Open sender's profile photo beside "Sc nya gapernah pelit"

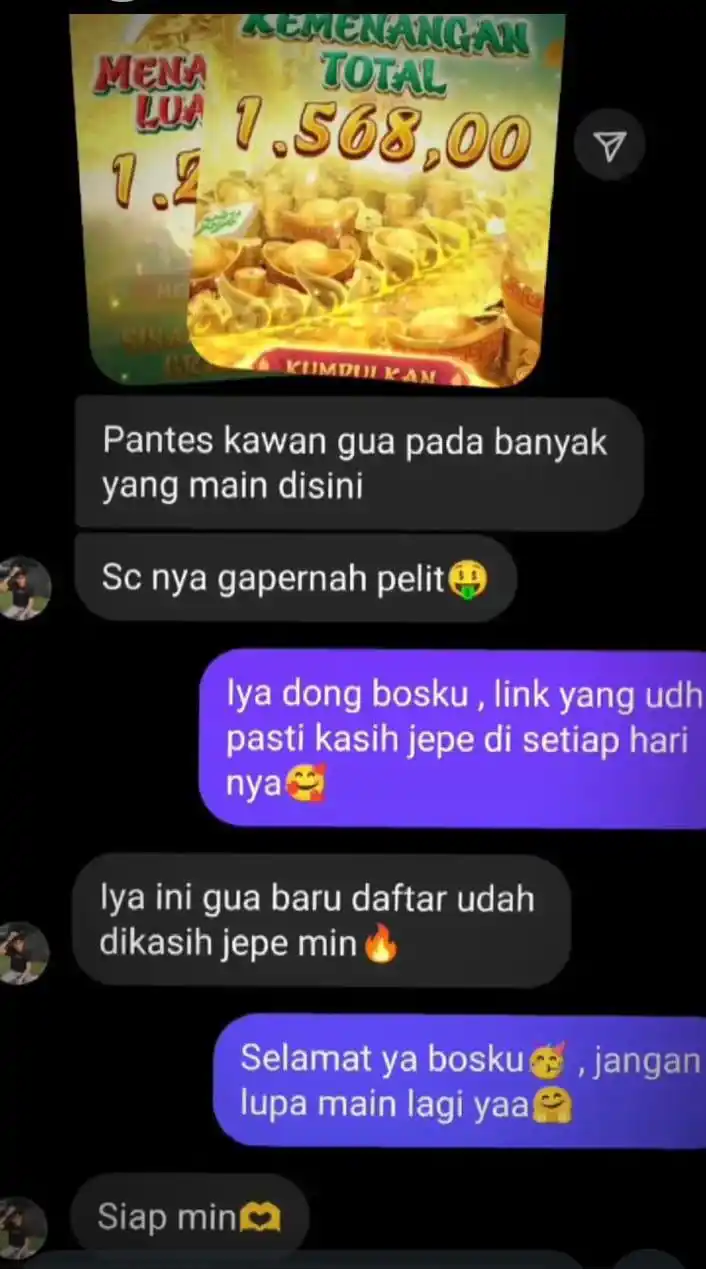24,587
